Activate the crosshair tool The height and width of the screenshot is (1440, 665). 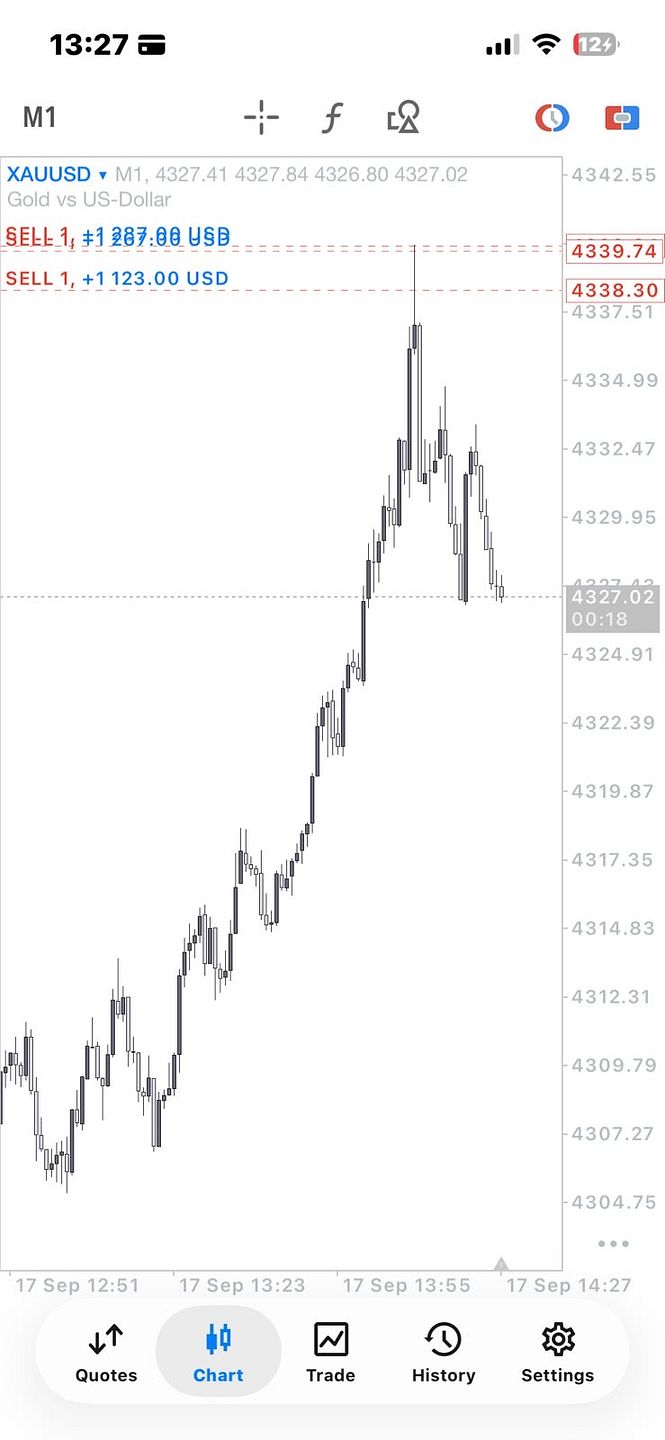coord(261,118)
